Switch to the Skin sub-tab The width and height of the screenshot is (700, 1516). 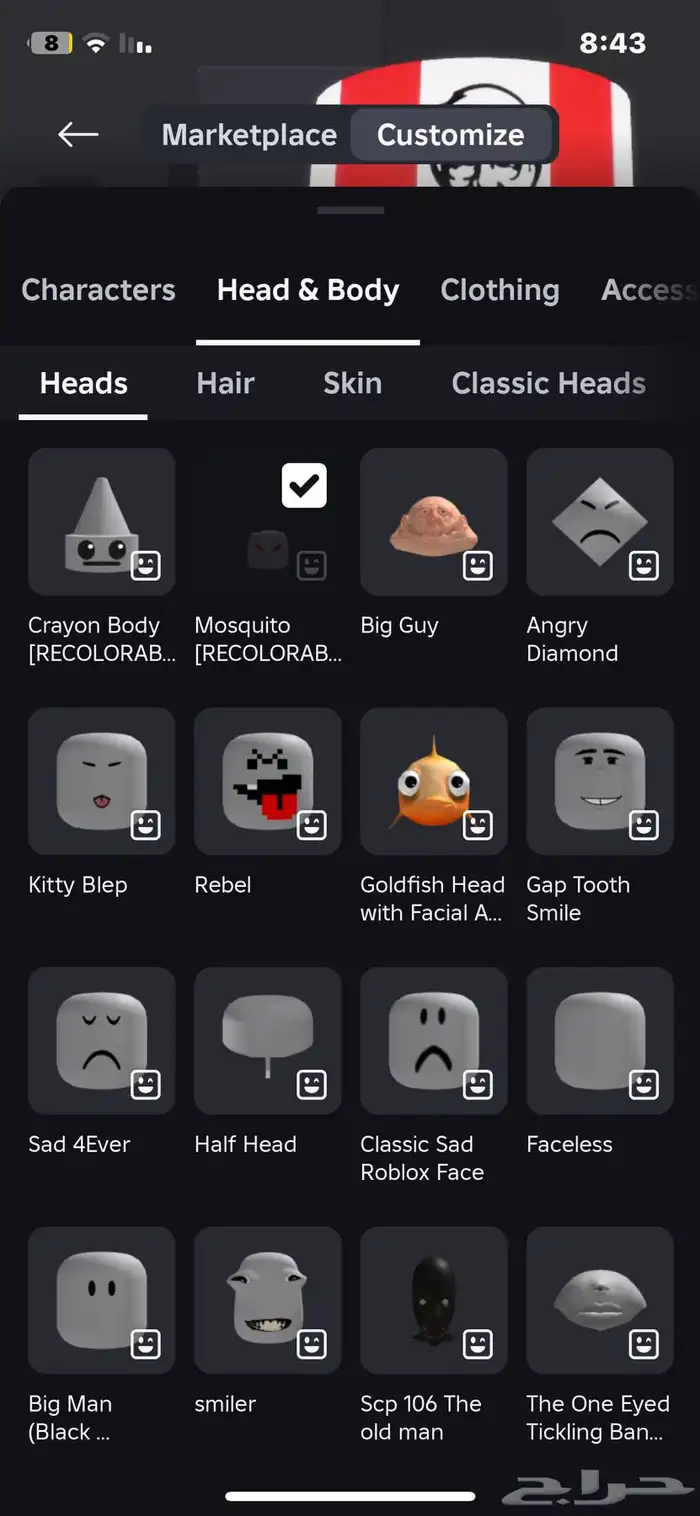click(352, 383)
